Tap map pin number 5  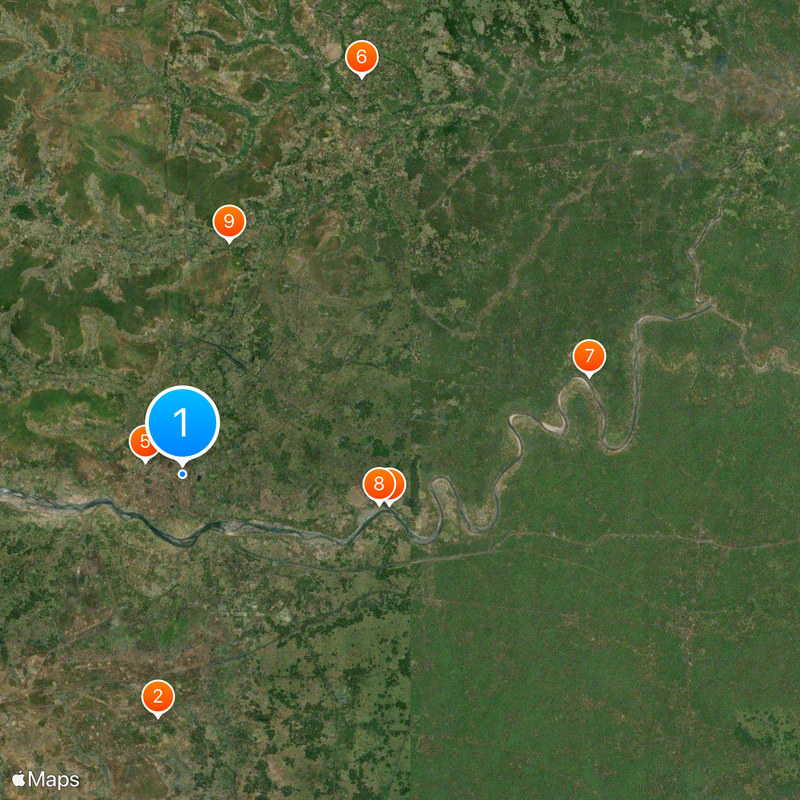coord(142,441)
